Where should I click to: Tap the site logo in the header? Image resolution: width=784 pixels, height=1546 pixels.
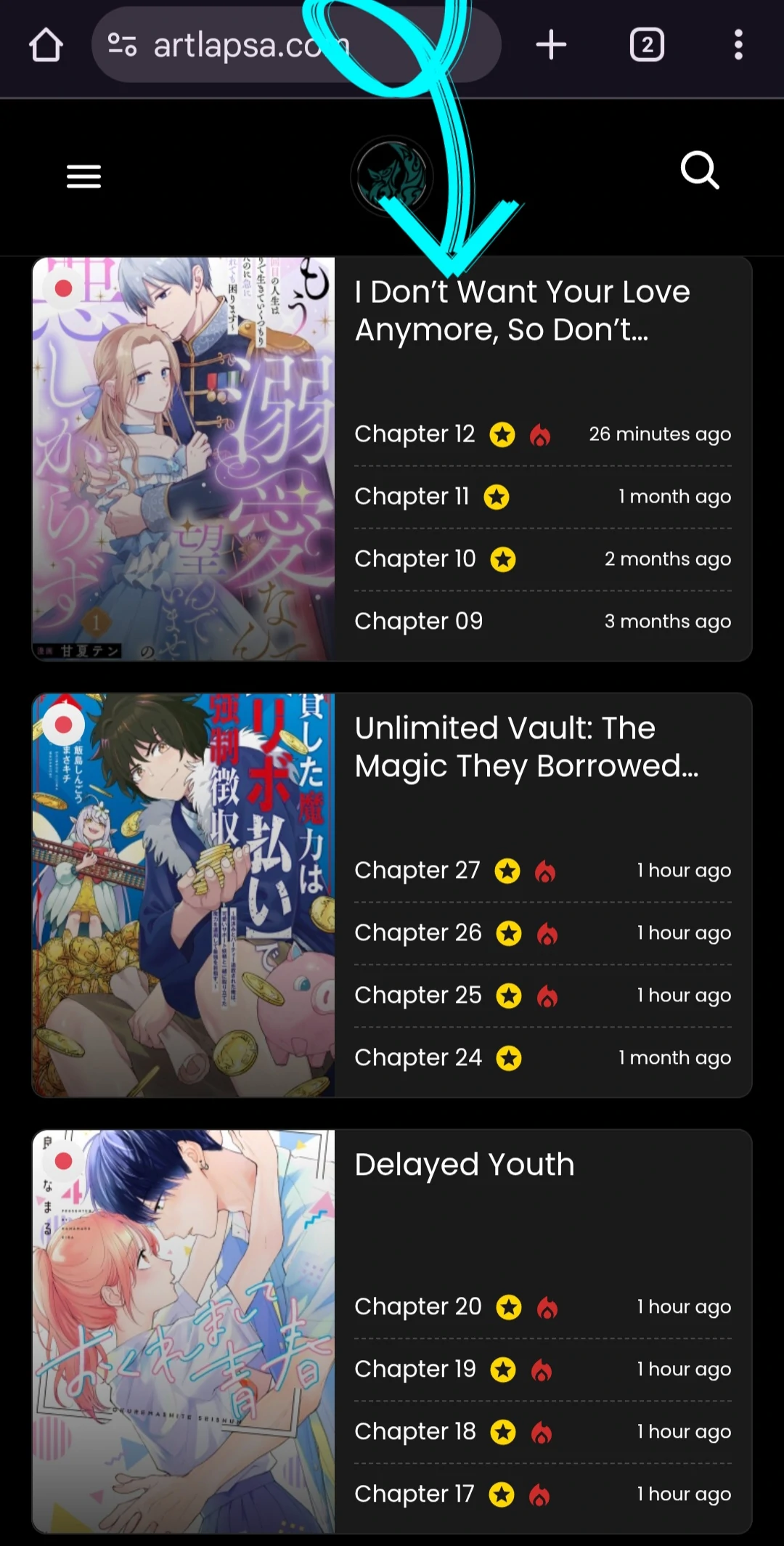[392, 176]
